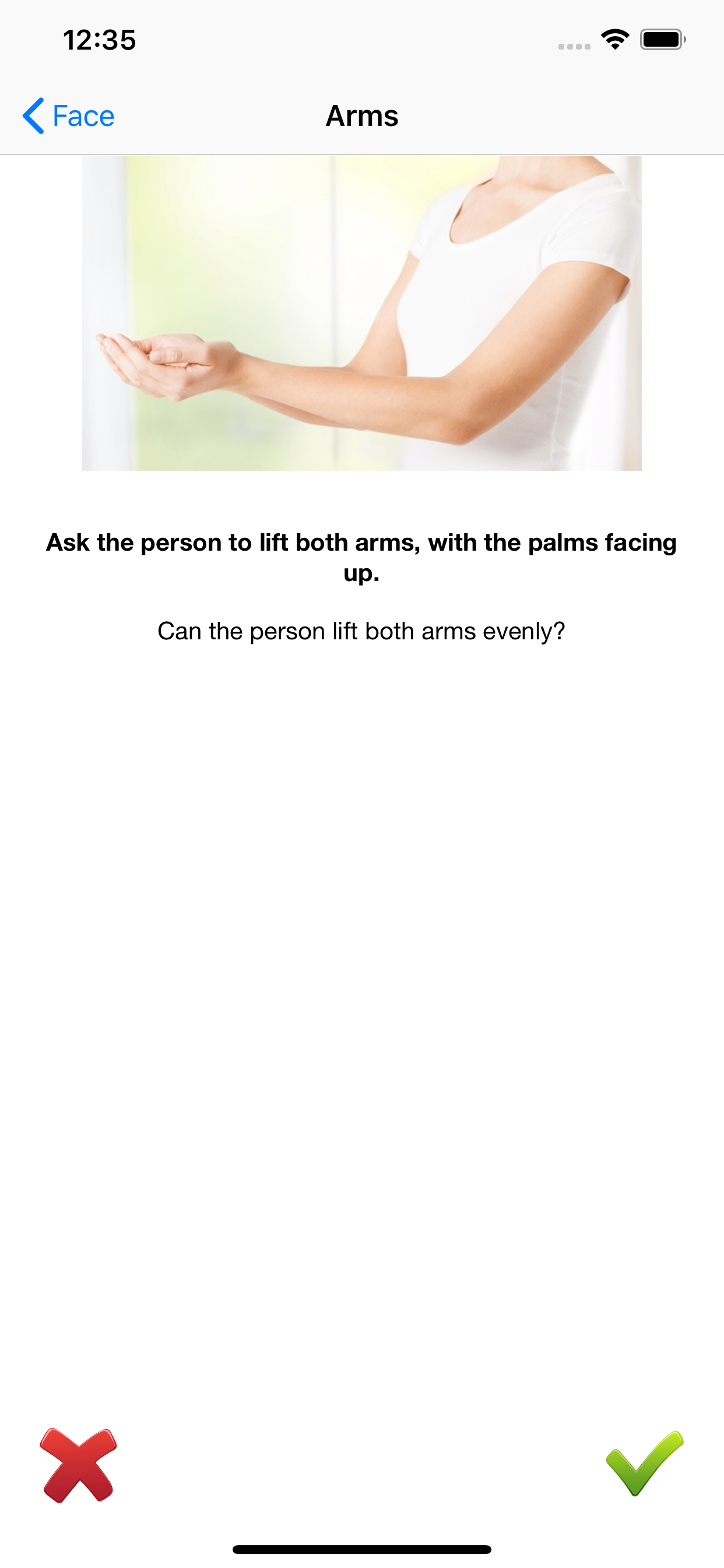724x1568 pixels.
Task: Confirm with the green checkmark
Action: [x=645, y=1464]
